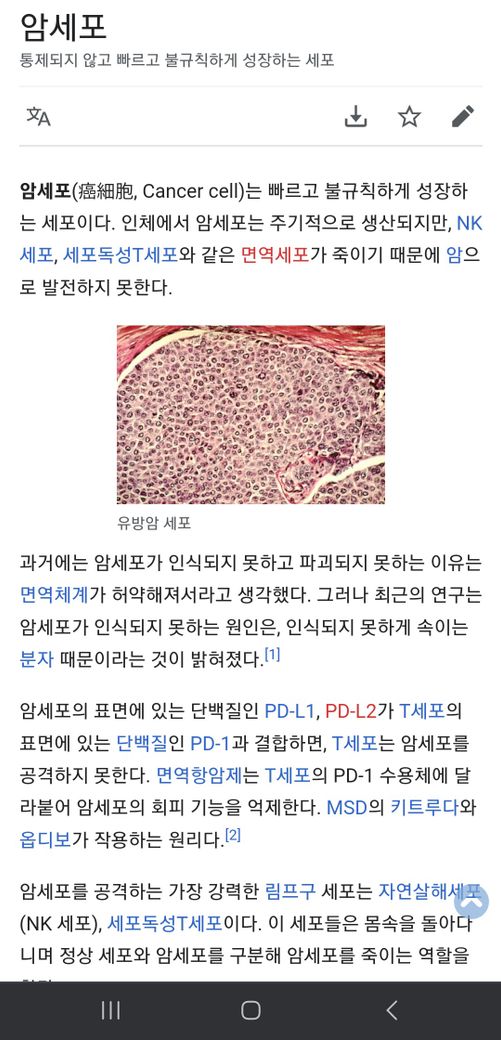The image size is (501, 1040).
Task: Go back with the system back button
Action: pos(392,1010)
